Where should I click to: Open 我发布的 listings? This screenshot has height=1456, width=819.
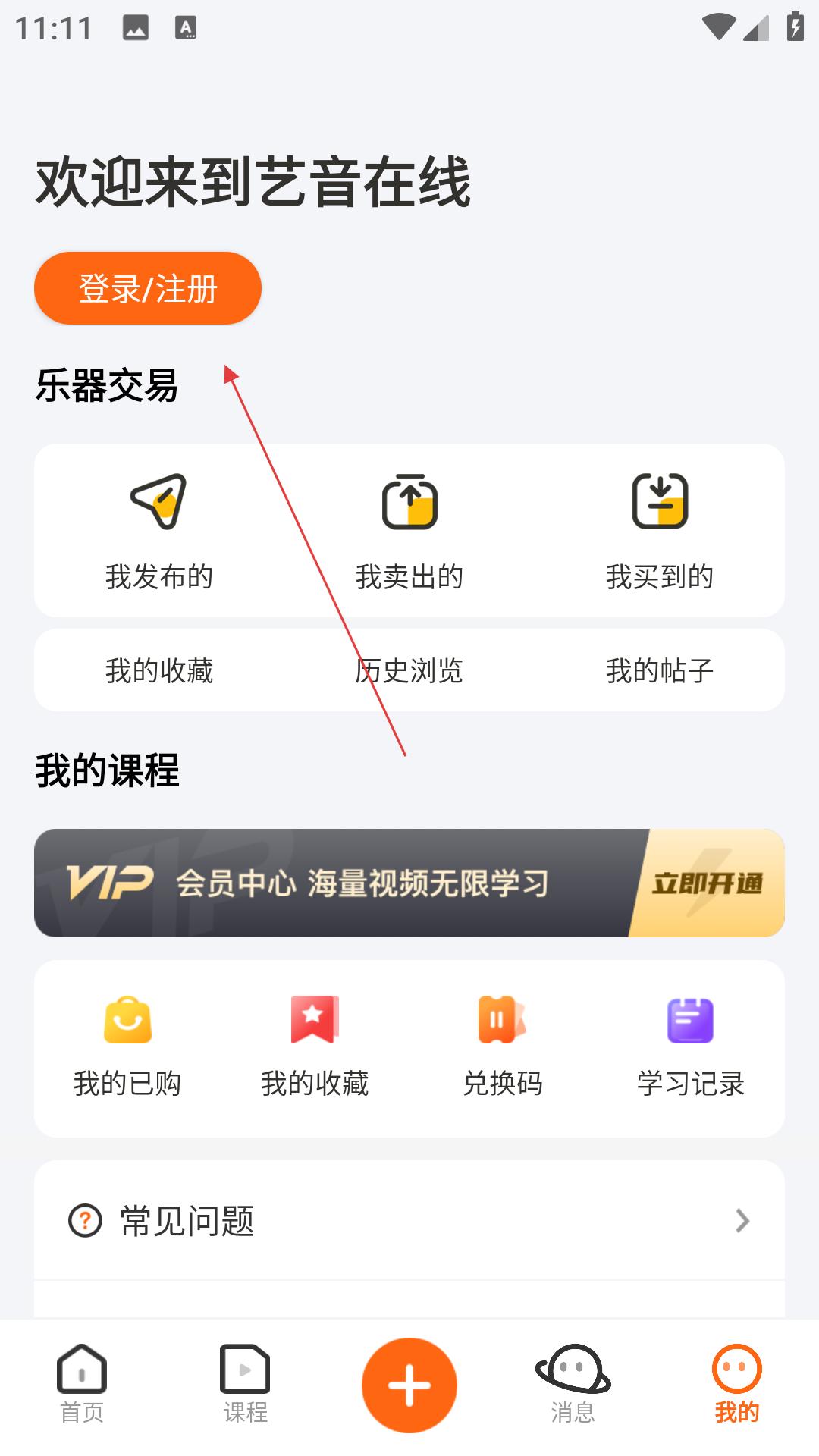tap(159, 531)
